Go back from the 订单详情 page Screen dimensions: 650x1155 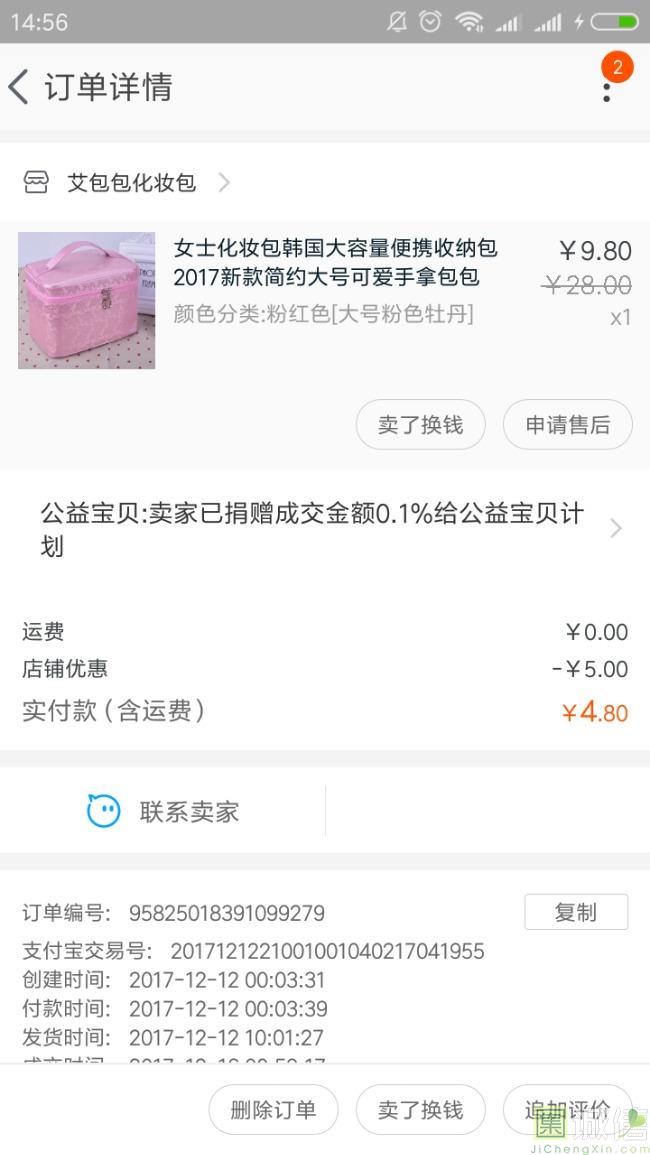pos(20,87)
